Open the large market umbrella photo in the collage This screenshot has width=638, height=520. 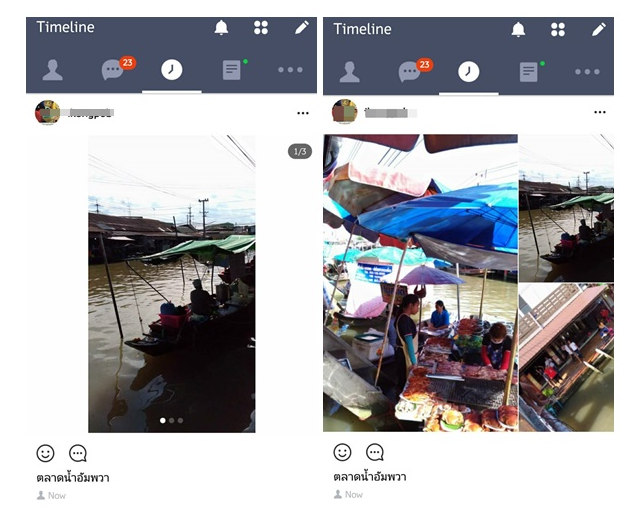(x=420, y=283)
